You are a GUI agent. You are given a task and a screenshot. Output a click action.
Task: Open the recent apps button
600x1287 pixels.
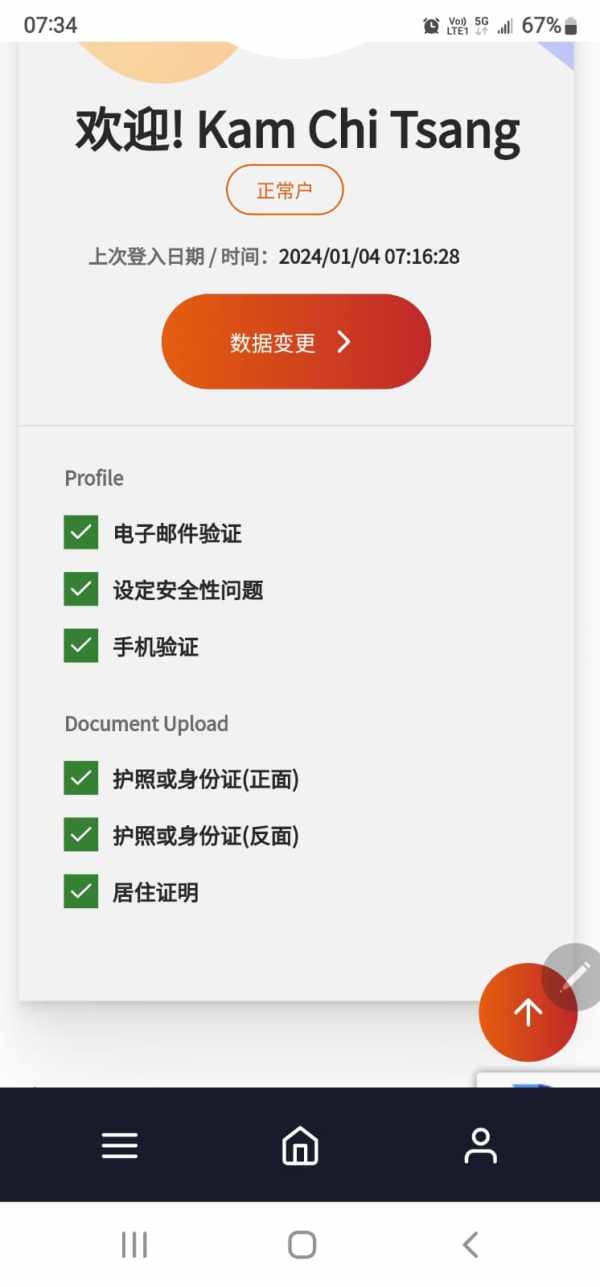[x=134, y=1244]
